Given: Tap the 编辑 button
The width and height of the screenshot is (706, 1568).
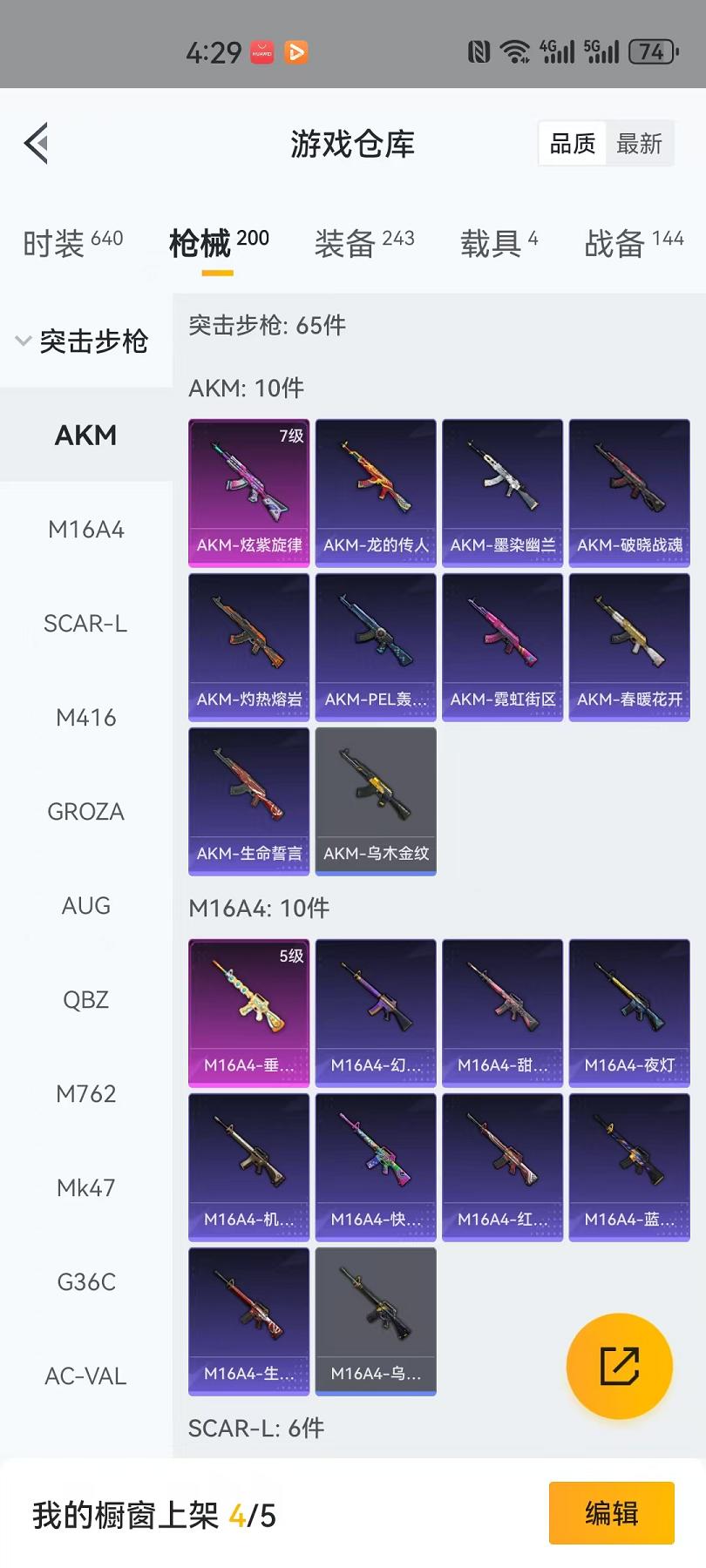Looking at the screenshot, I should 612,1513.
